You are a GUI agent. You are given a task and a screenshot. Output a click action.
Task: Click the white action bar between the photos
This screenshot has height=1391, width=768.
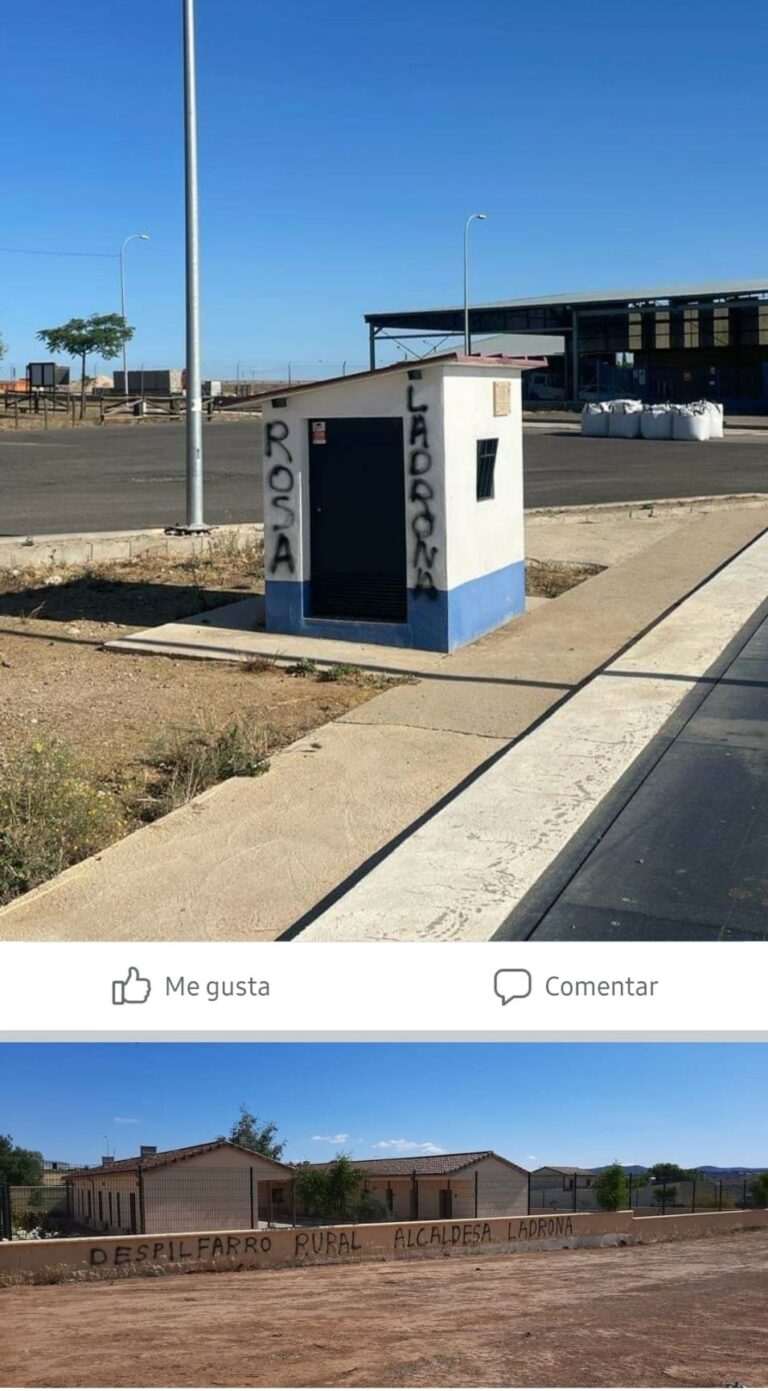point(384,986)
